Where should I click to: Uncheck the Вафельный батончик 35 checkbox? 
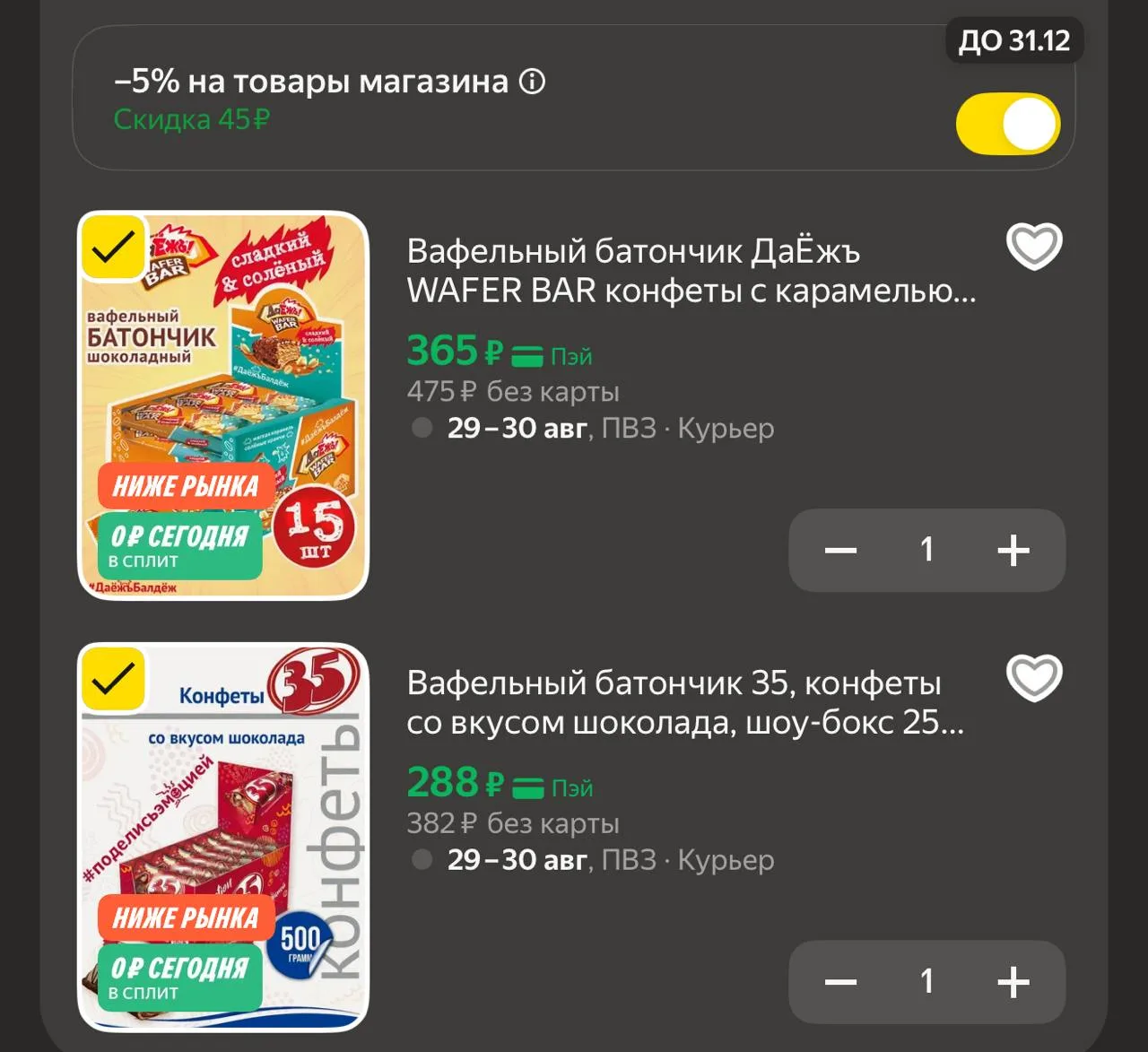click(114, 678)
